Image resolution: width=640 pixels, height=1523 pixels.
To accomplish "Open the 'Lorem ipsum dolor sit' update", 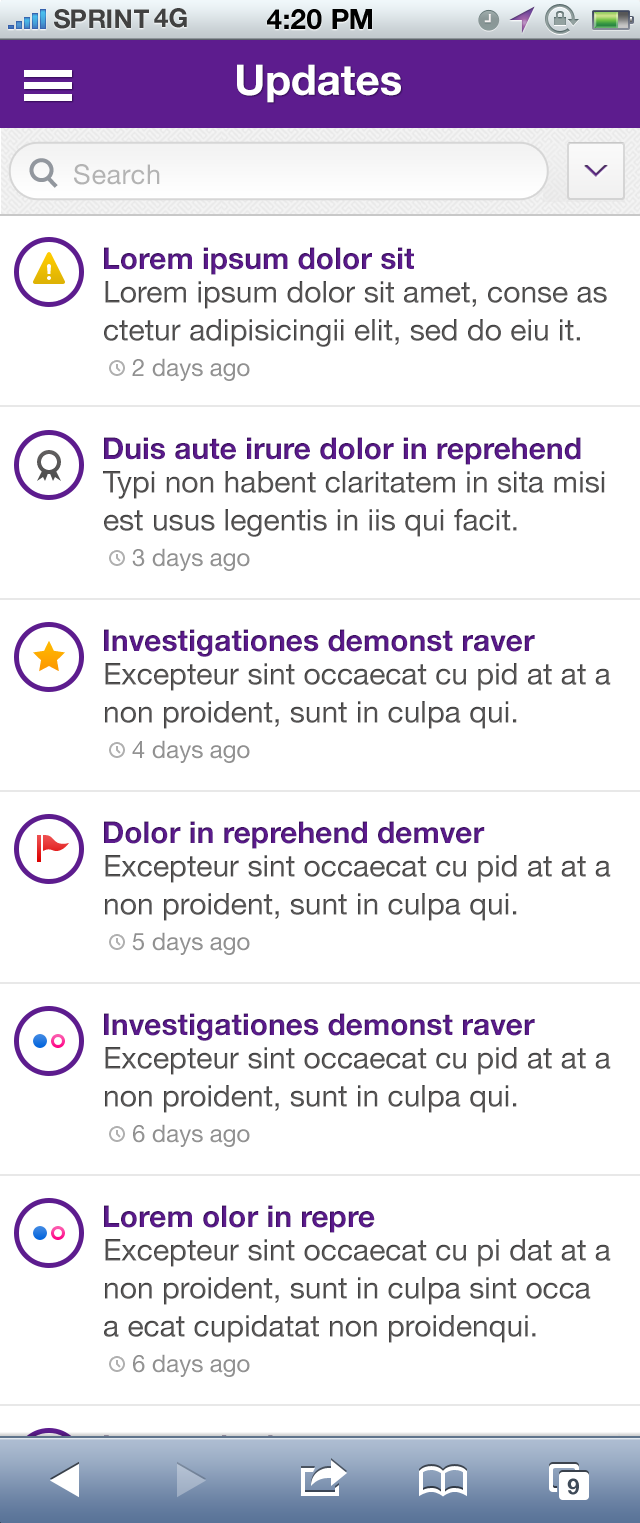I will tap(258, 259).
